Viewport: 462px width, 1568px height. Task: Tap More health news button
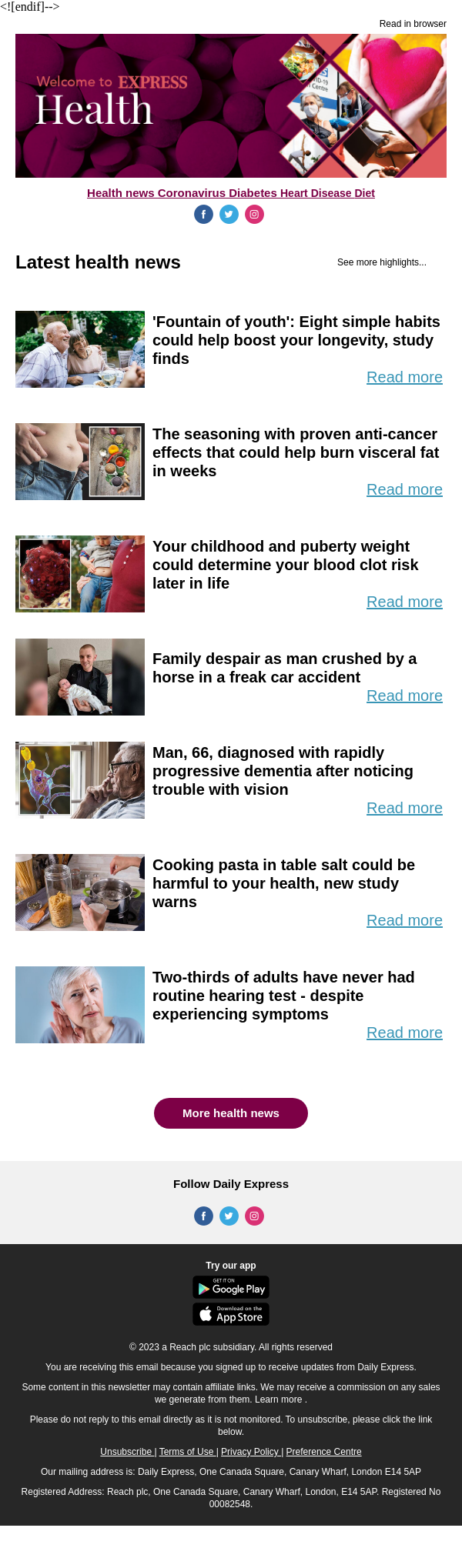coord(231,1113)
